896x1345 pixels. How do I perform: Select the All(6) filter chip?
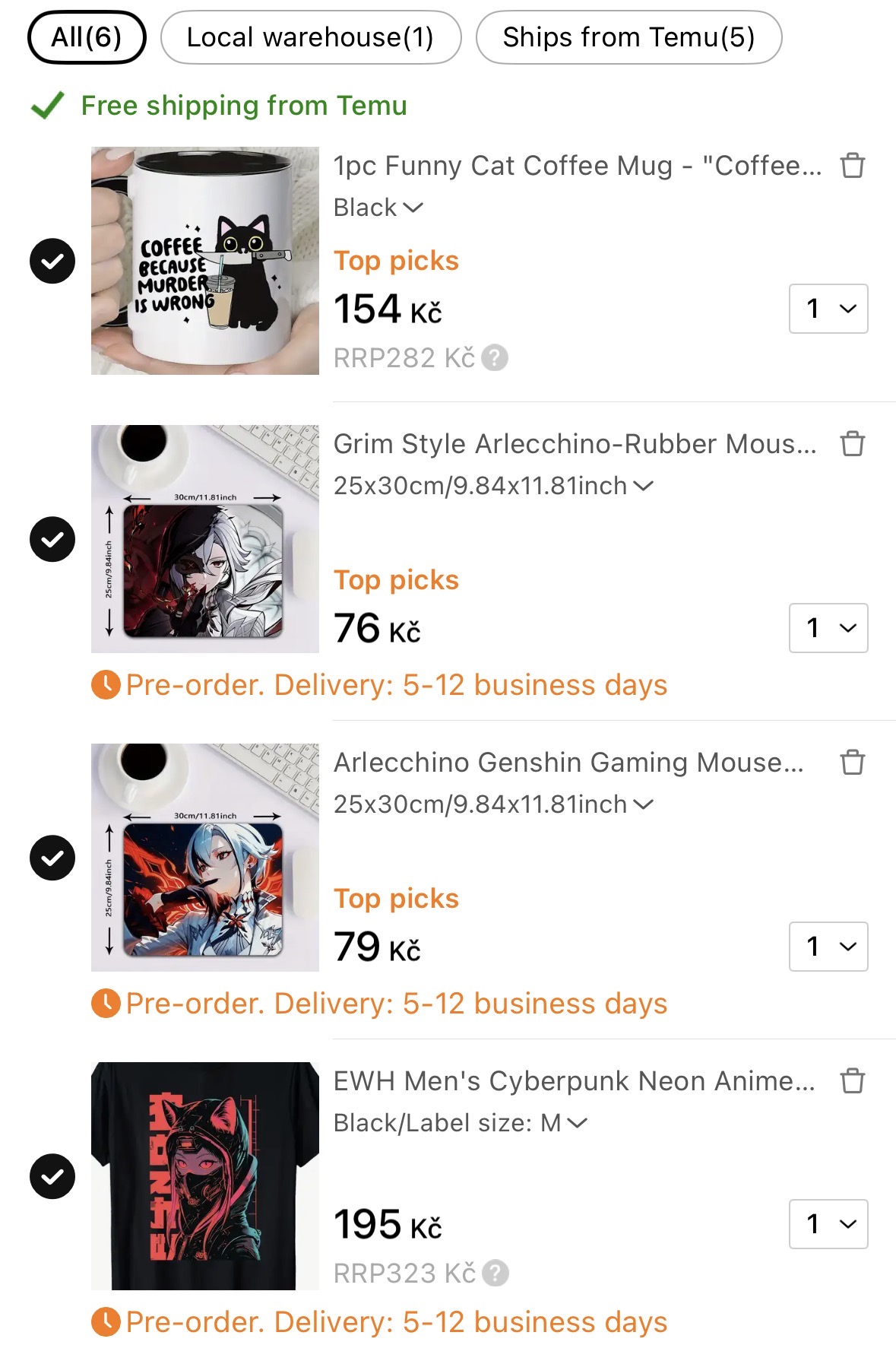pyautogui.click(x=87, y=37)
